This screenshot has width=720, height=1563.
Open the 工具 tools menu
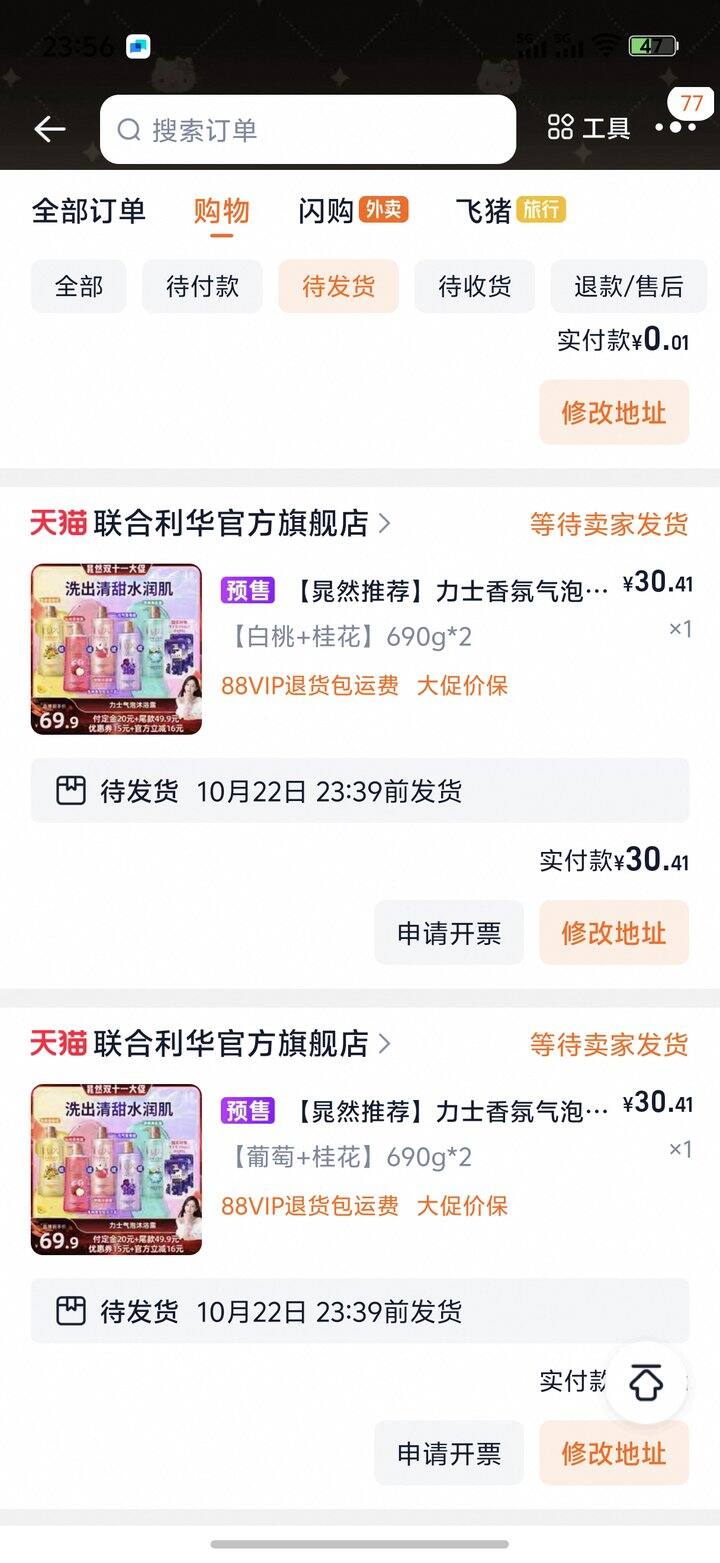point(590,128)
